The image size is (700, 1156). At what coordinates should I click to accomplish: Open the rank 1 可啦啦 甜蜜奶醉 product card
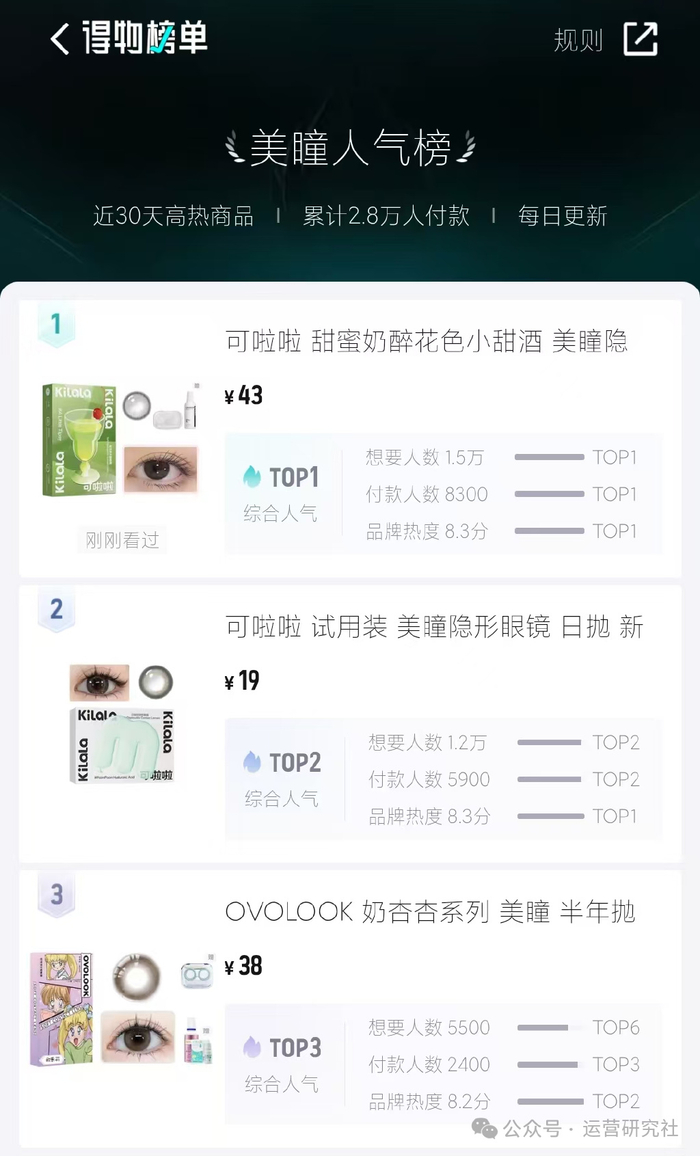click(427, 342)
